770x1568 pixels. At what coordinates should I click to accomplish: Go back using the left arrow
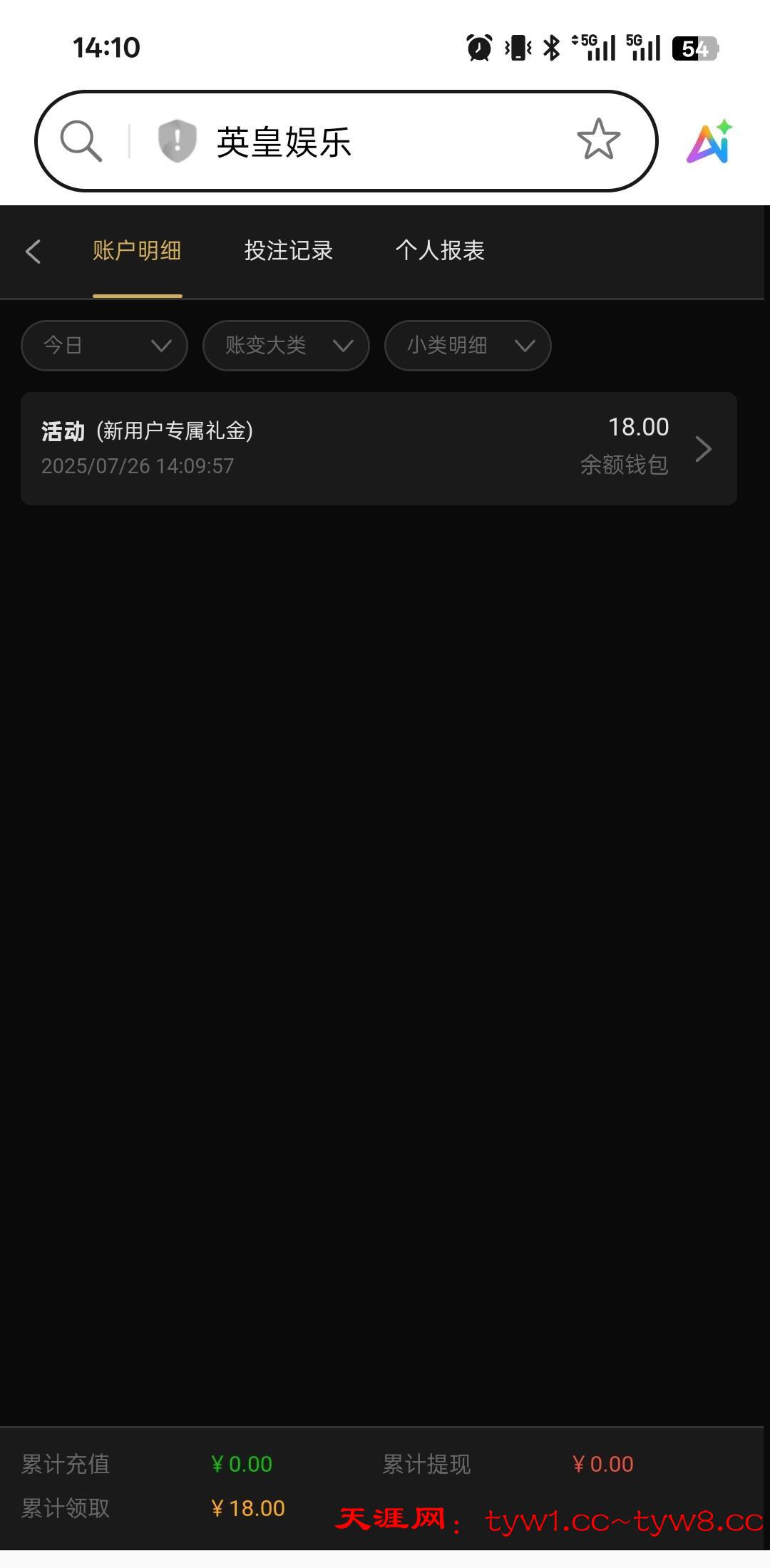click(x=33, y=252)
